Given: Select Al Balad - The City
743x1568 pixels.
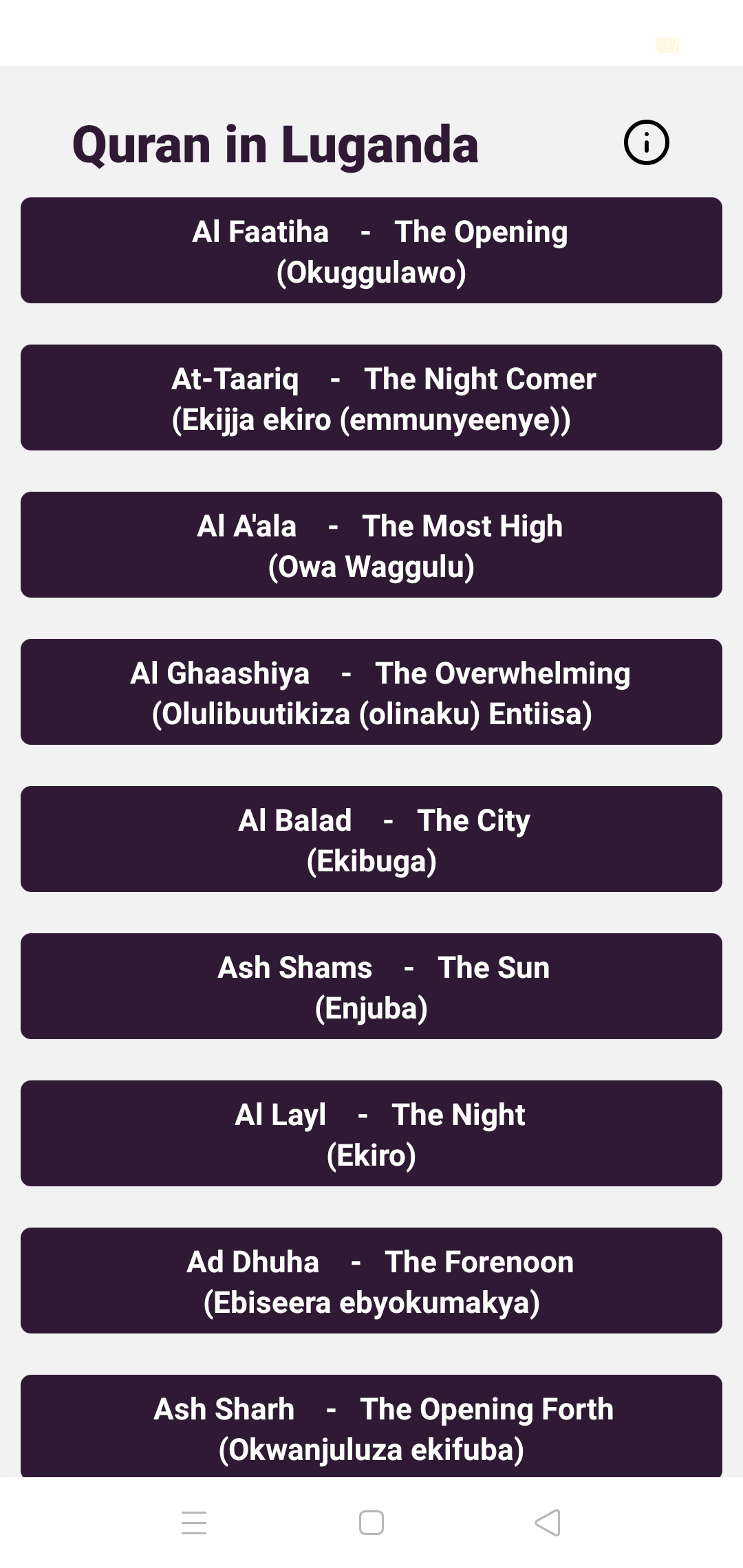Looking at the screenshot, I should (x=371, y=839).
